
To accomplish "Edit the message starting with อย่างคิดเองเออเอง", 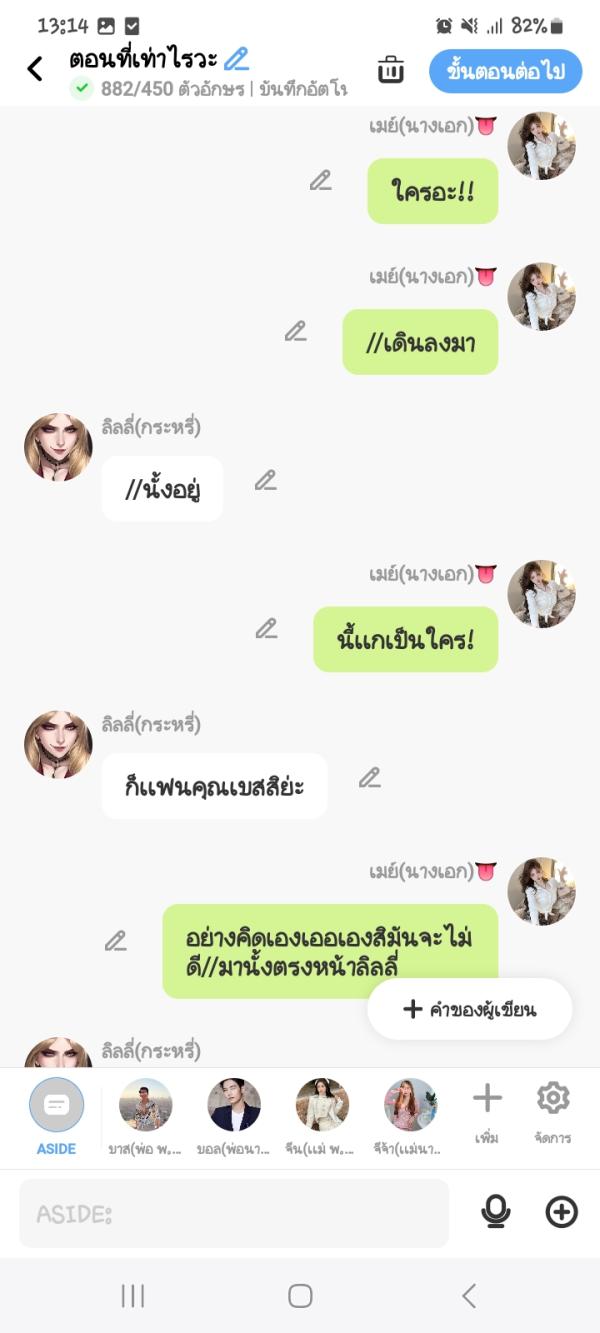I will pos(116,941).
